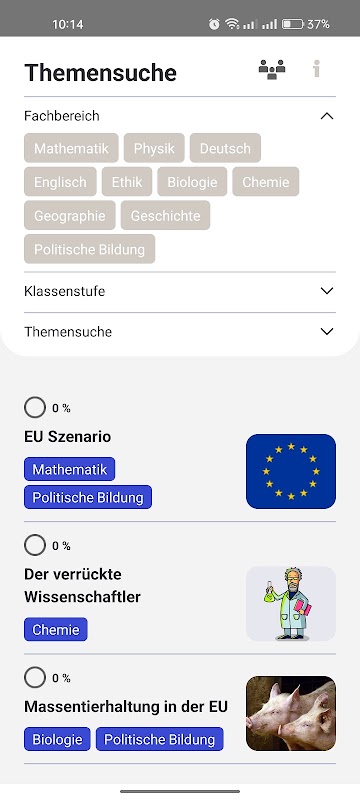Screen dimensions: 360x800
Task: Filter by Physik
Action: 154,148
